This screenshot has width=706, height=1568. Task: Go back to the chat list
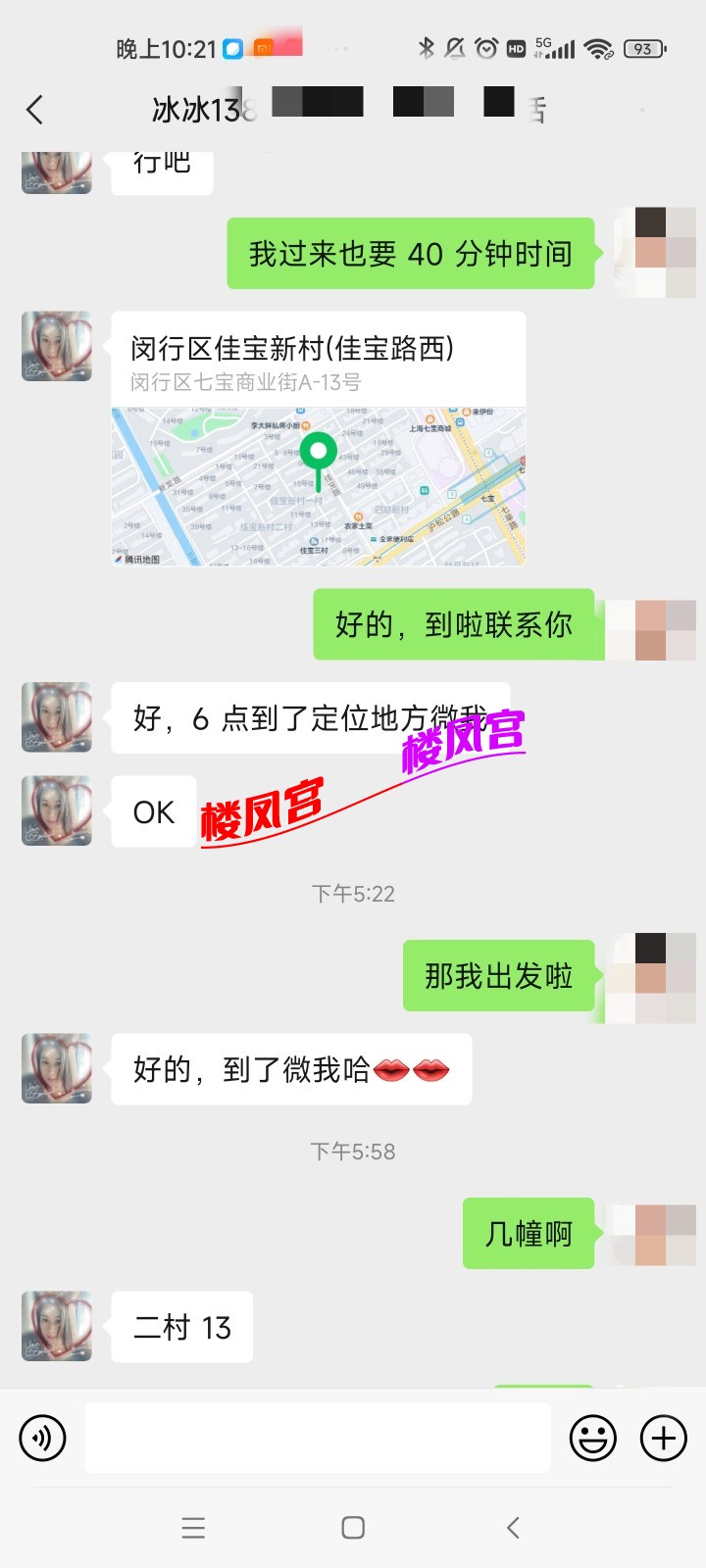[x=35, y=110]
